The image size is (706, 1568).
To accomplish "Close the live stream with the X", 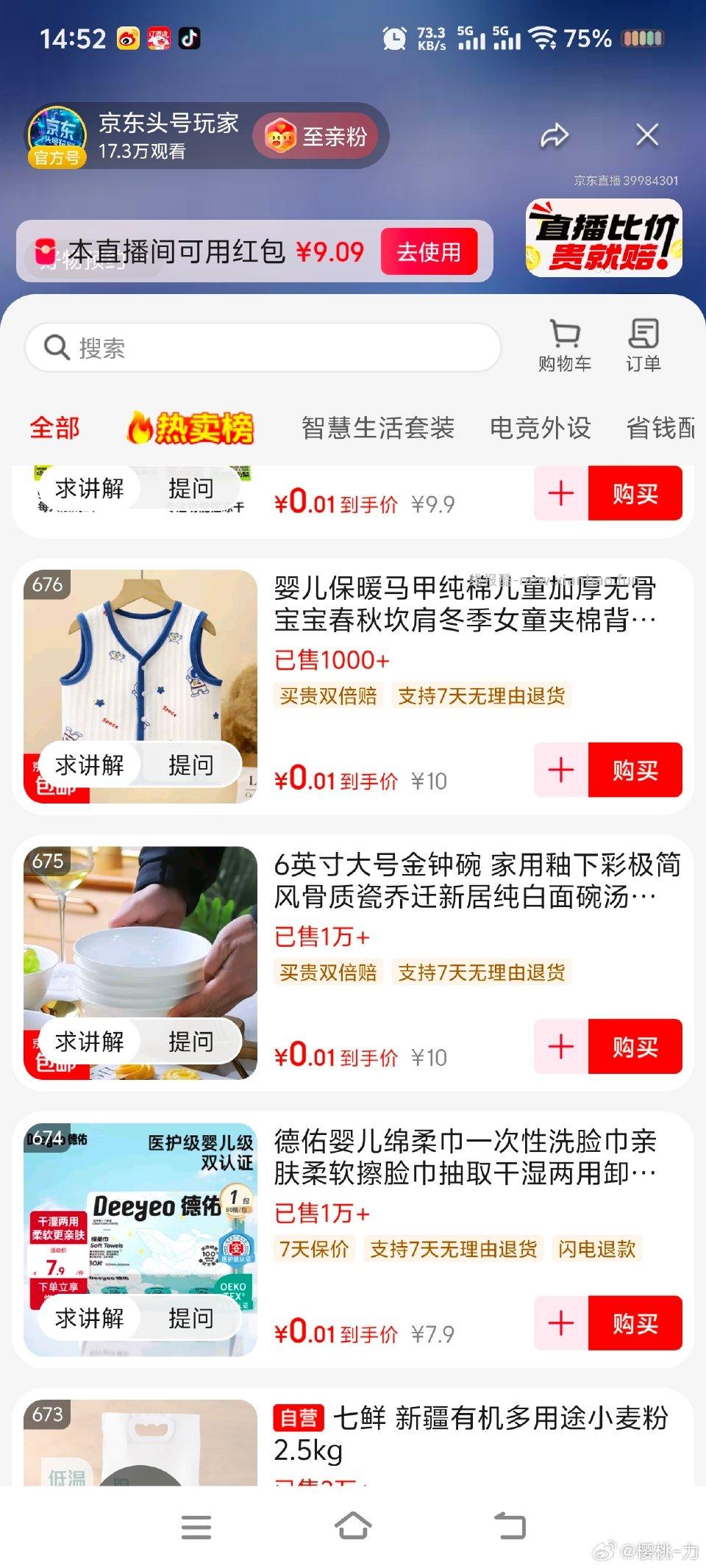I will (x=646, y=135).
